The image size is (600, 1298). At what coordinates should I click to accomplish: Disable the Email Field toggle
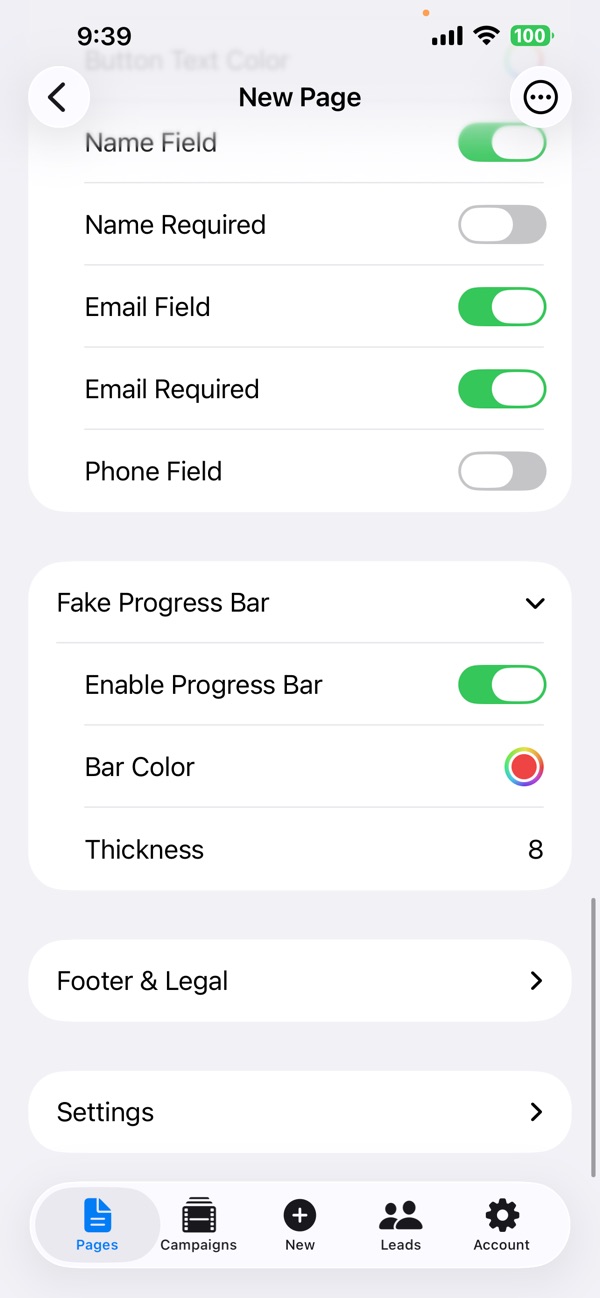point(502,306)
